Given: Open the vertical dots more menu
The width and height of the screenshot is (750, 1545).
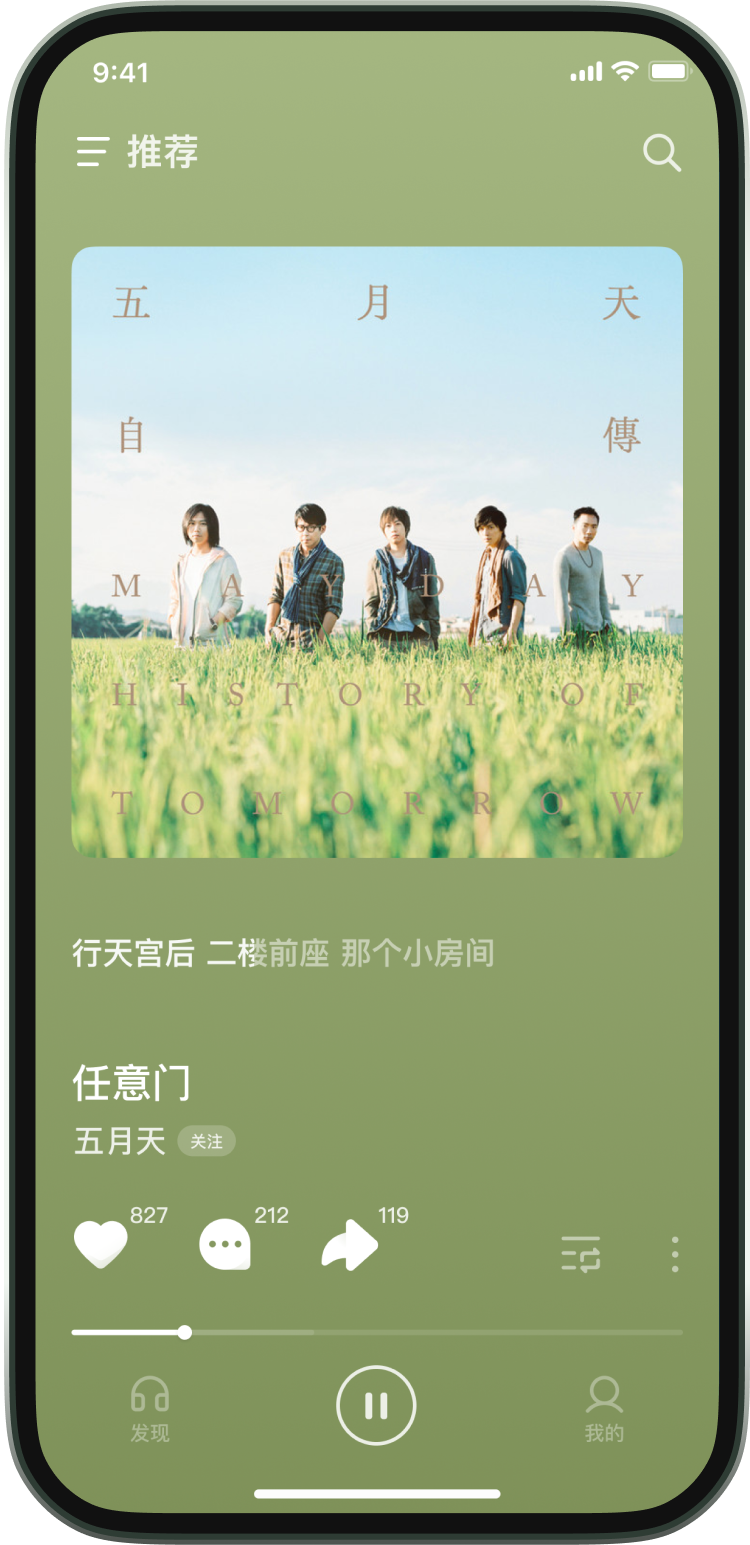Looking at the screenshot, I should point(675,1253).
